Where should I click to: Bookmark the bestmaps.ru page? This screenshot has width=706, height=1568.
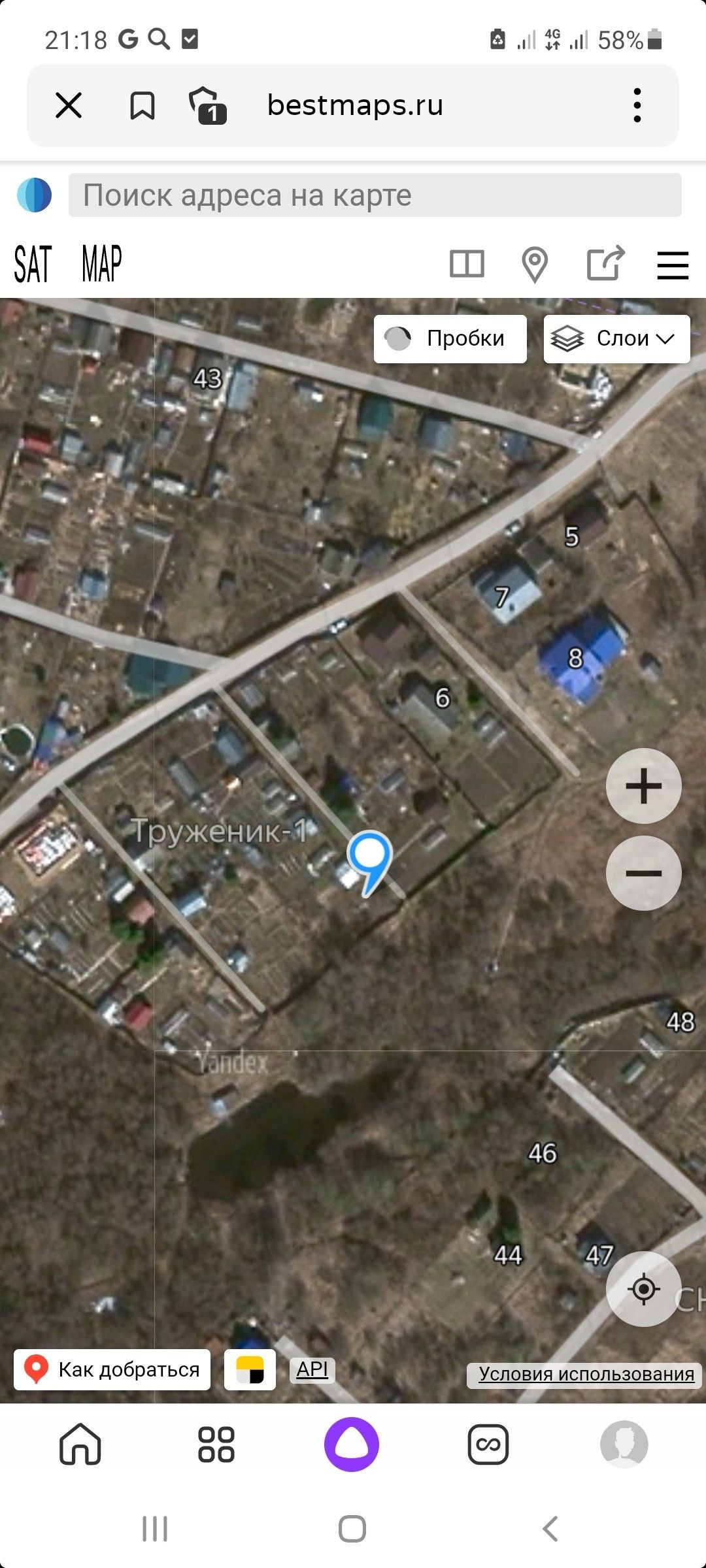pos(142,105)
